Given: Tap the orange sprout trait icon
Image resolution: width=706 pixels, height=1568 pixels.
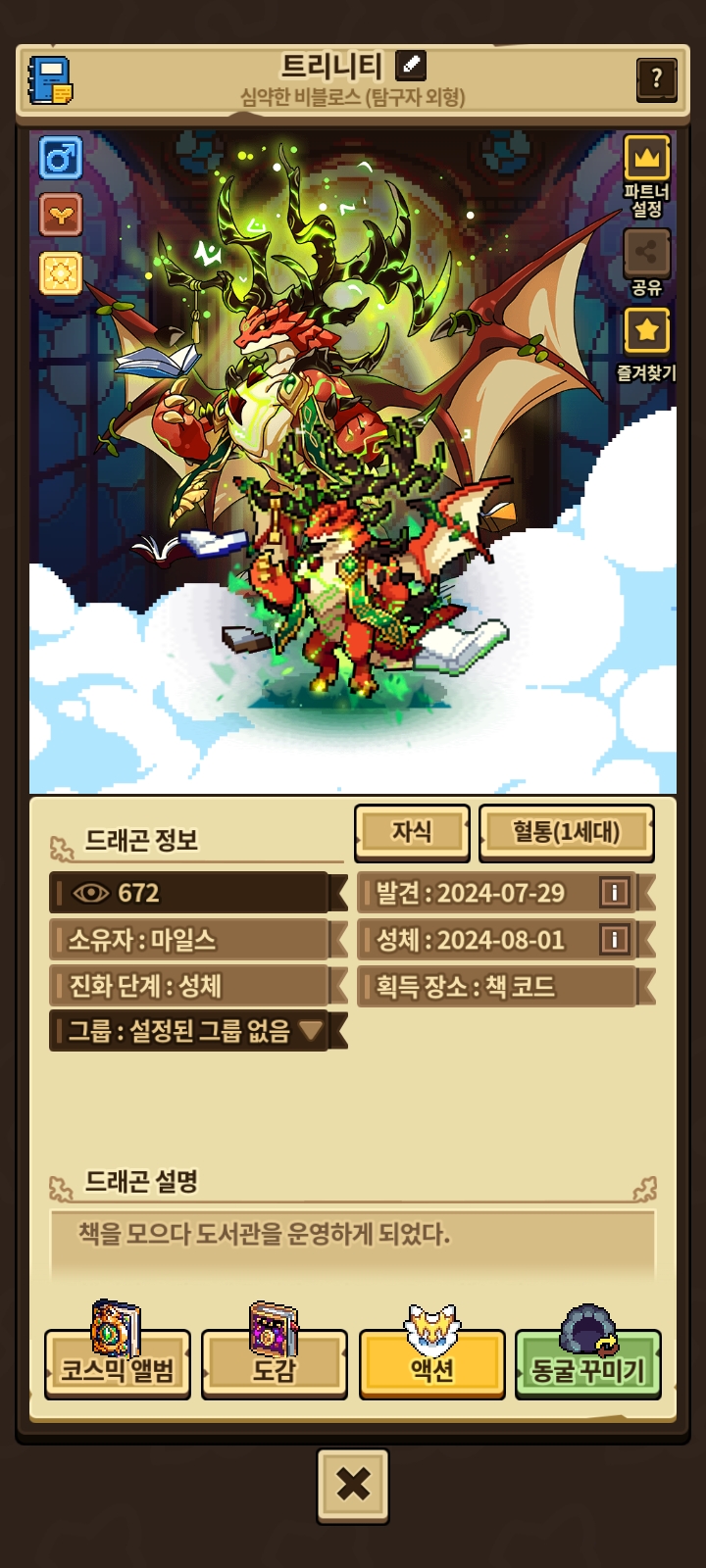Looking at the screenshot, I should 61,215.
